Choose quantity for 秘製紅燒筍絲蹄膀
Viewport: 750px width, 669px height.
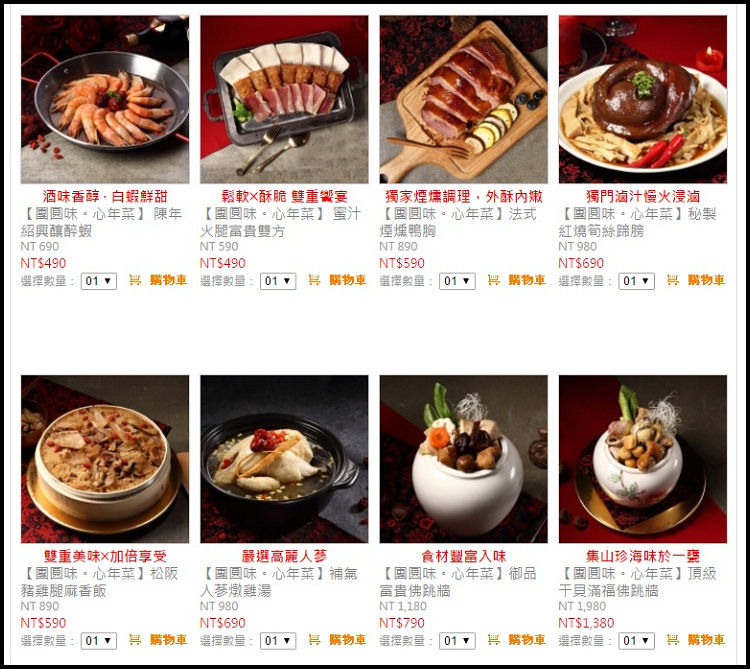tap(637, 281)
